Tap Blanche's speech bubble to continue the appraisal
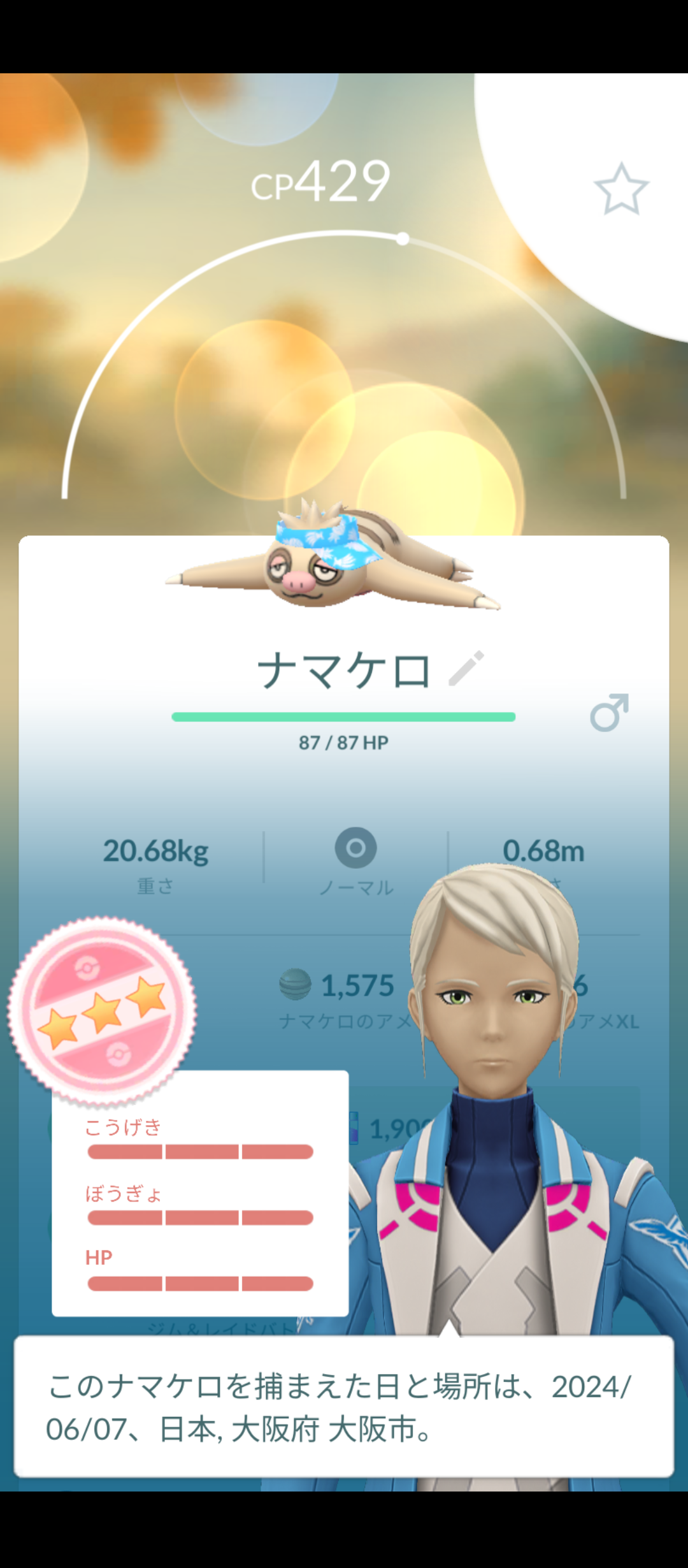This screenshot has width=688, height=1568. pos(344,1407)
